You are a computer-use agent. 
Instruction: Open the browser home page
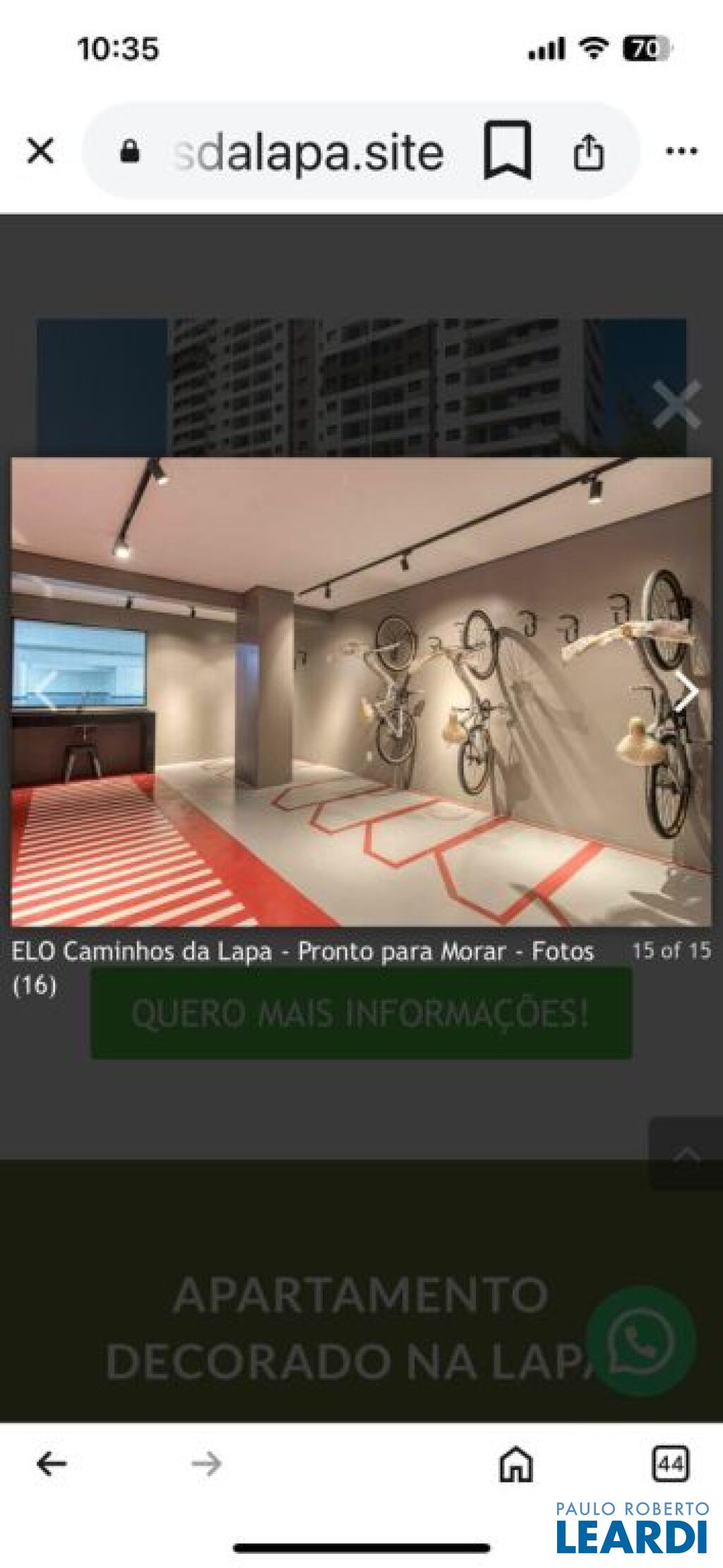(x=515, y=1463)
